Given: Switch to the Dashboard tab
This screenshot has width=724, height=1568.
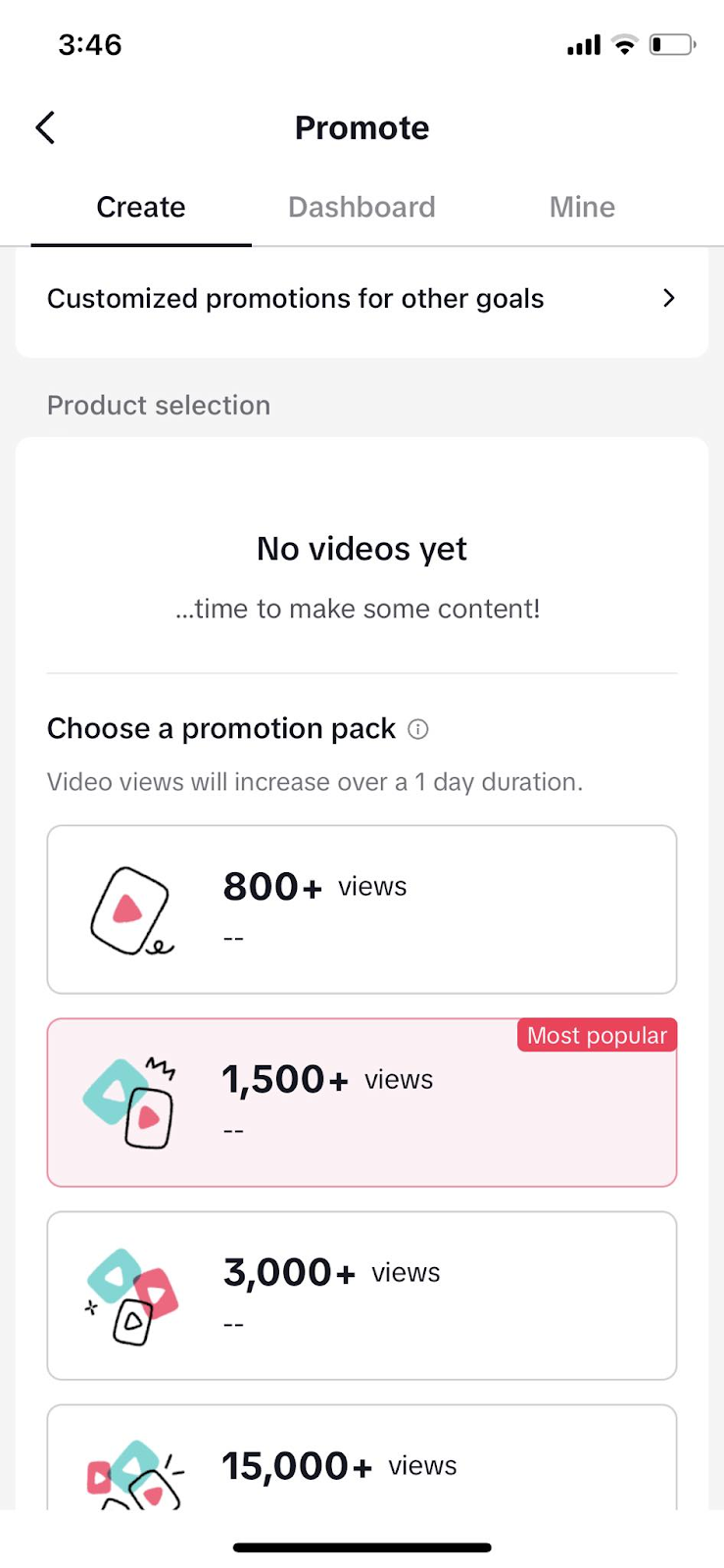Looking at the screenshot, I should pyautogui.click(x=362, y=207).
